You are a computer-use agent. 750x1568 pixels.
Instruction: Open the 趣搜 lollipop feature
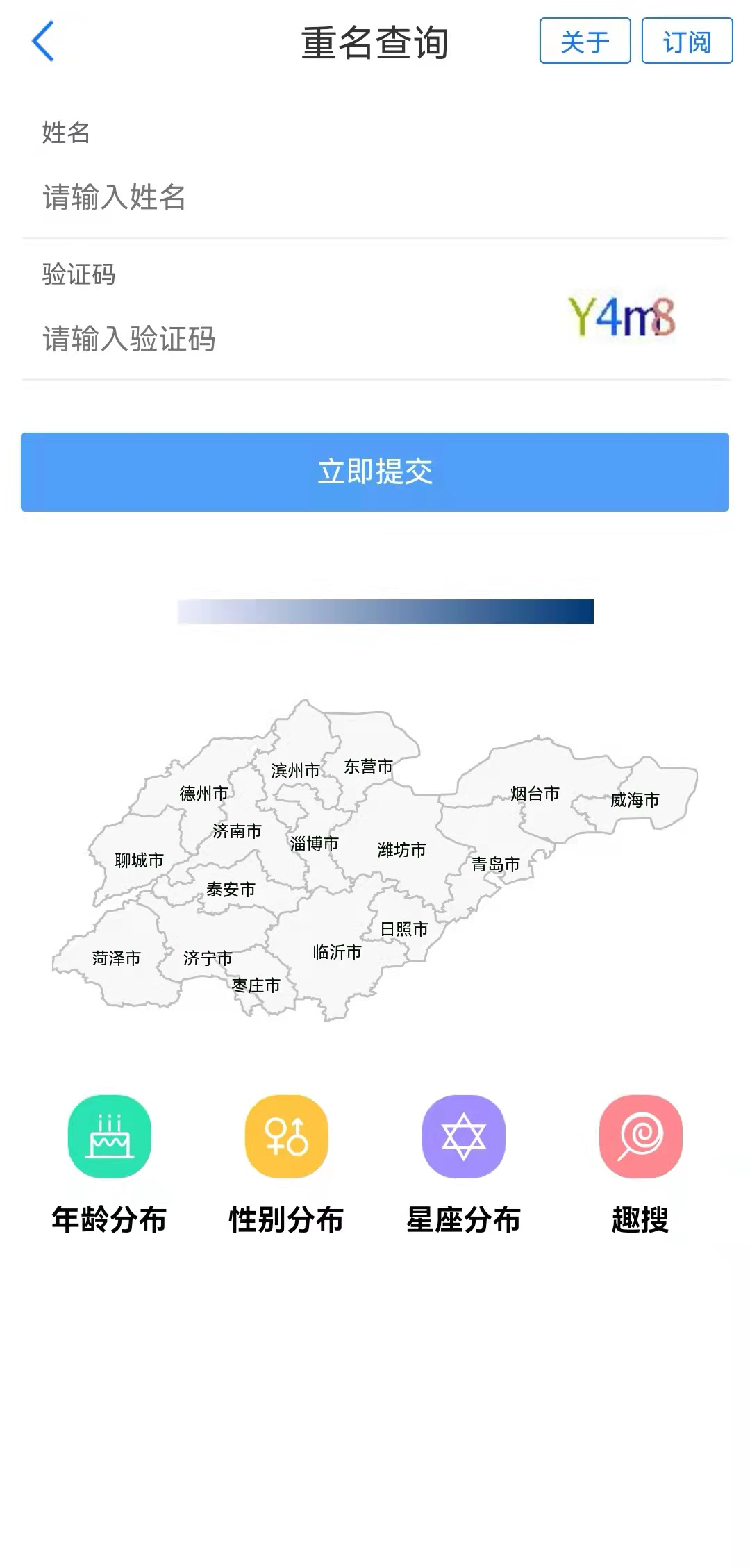coord(640,1136)
